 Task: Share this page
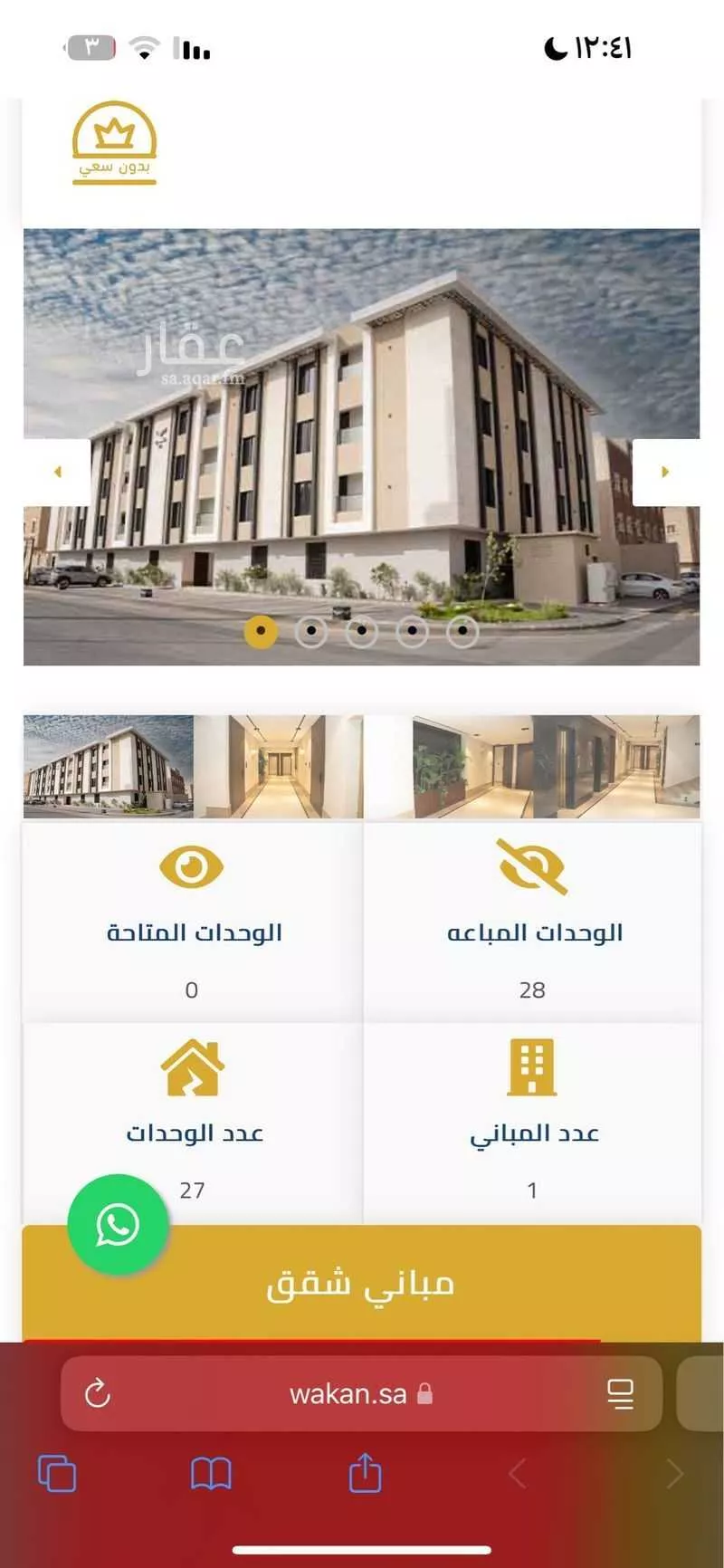365,1473
